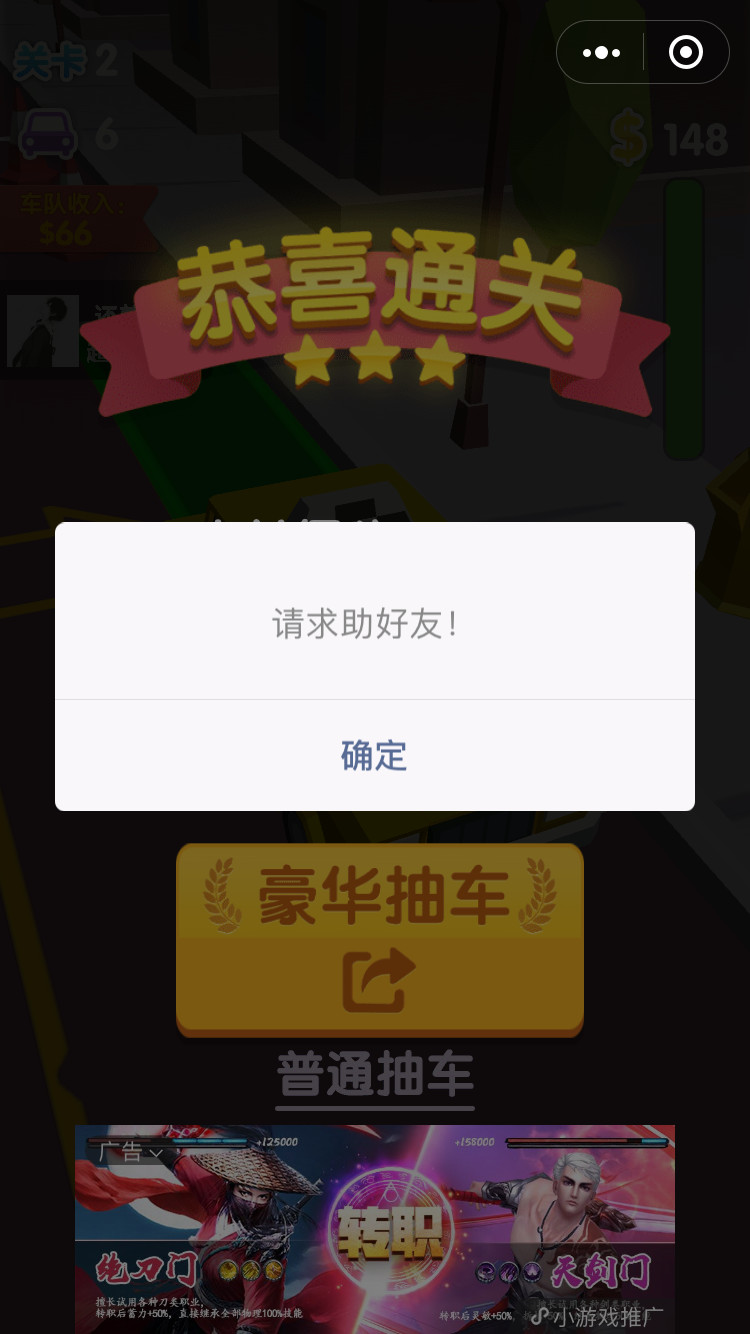Viewport: 750px width, 1334px height.
Task: Close the mini game via circle icon
Action: click(x=686, y=52)
